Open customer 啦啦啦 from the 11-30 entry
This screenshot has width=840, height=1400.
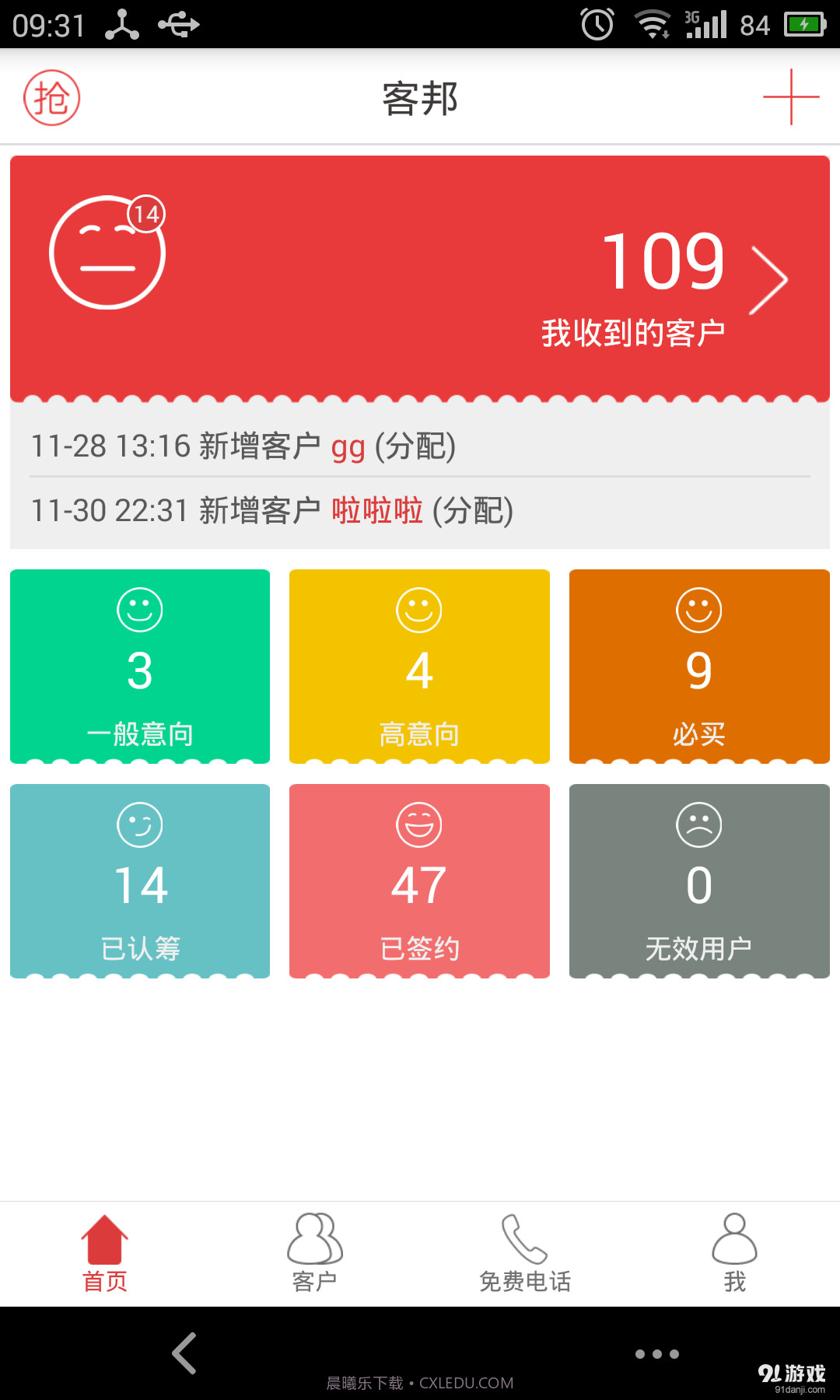(376, 511)
